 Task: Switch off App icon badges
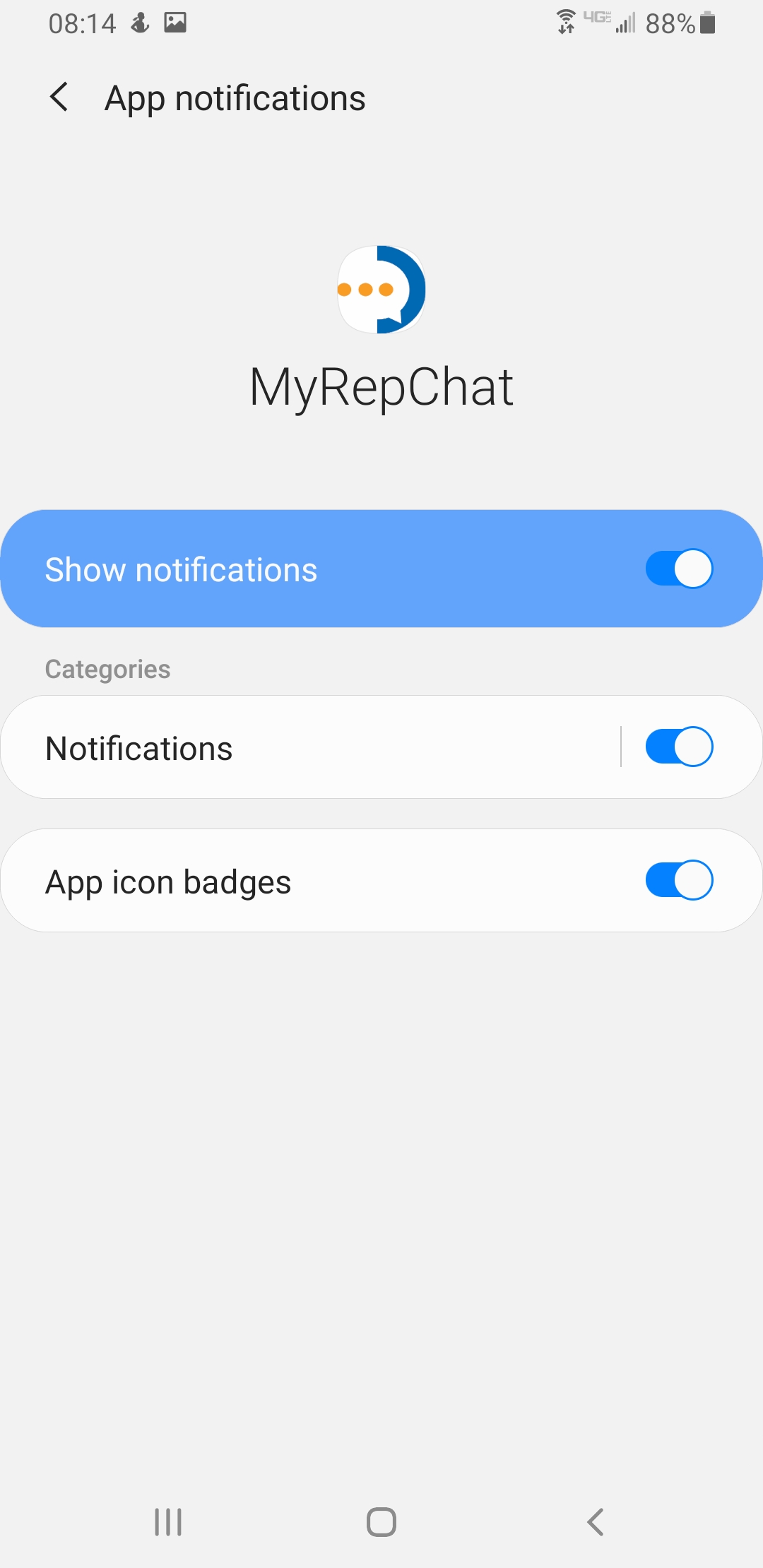(x=678, y=880)
